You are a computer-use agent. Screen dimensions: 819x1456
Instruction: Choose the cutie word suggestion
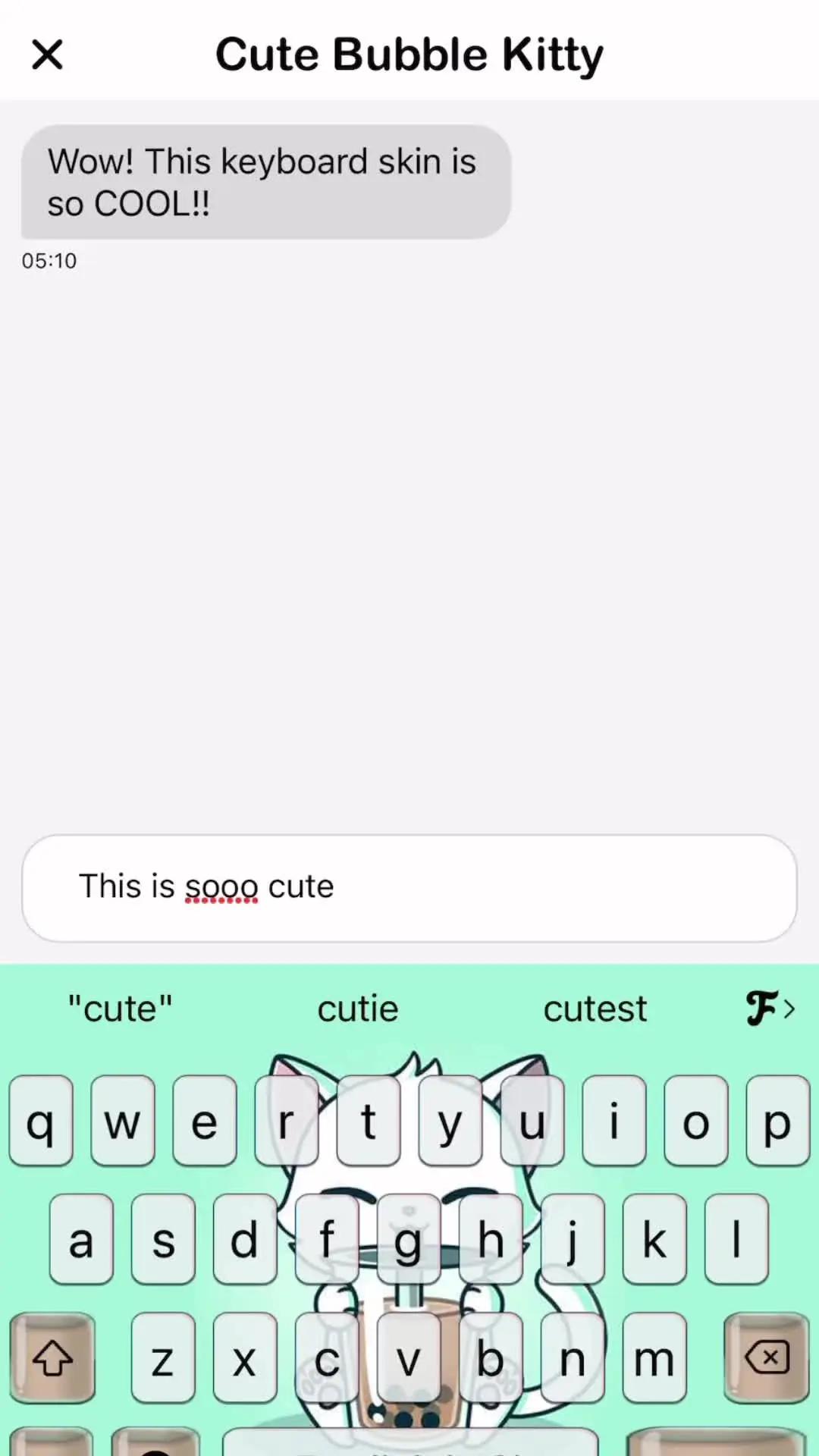(357, 1008)
